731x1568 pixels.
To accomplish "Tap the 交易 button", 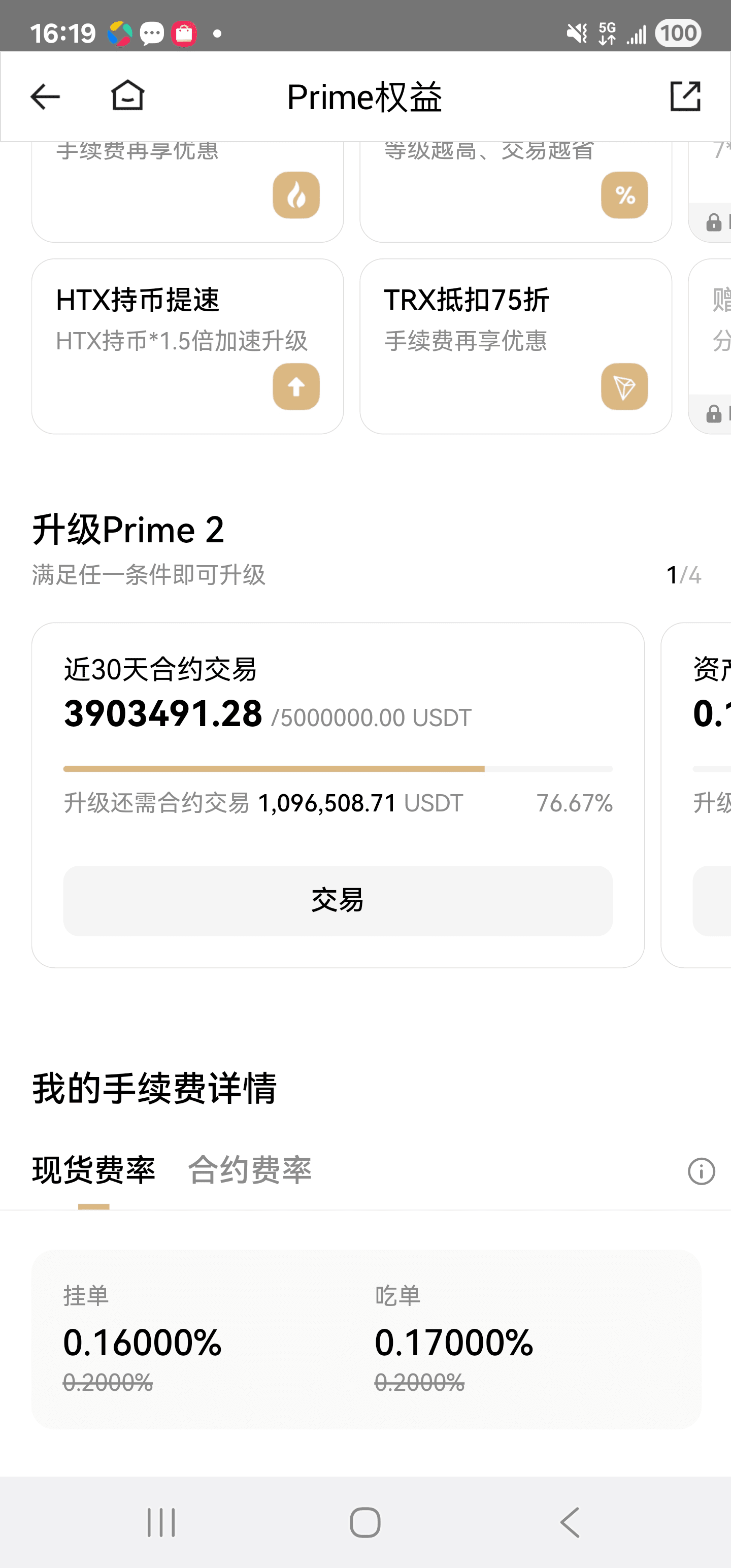I will coord(338,900).
